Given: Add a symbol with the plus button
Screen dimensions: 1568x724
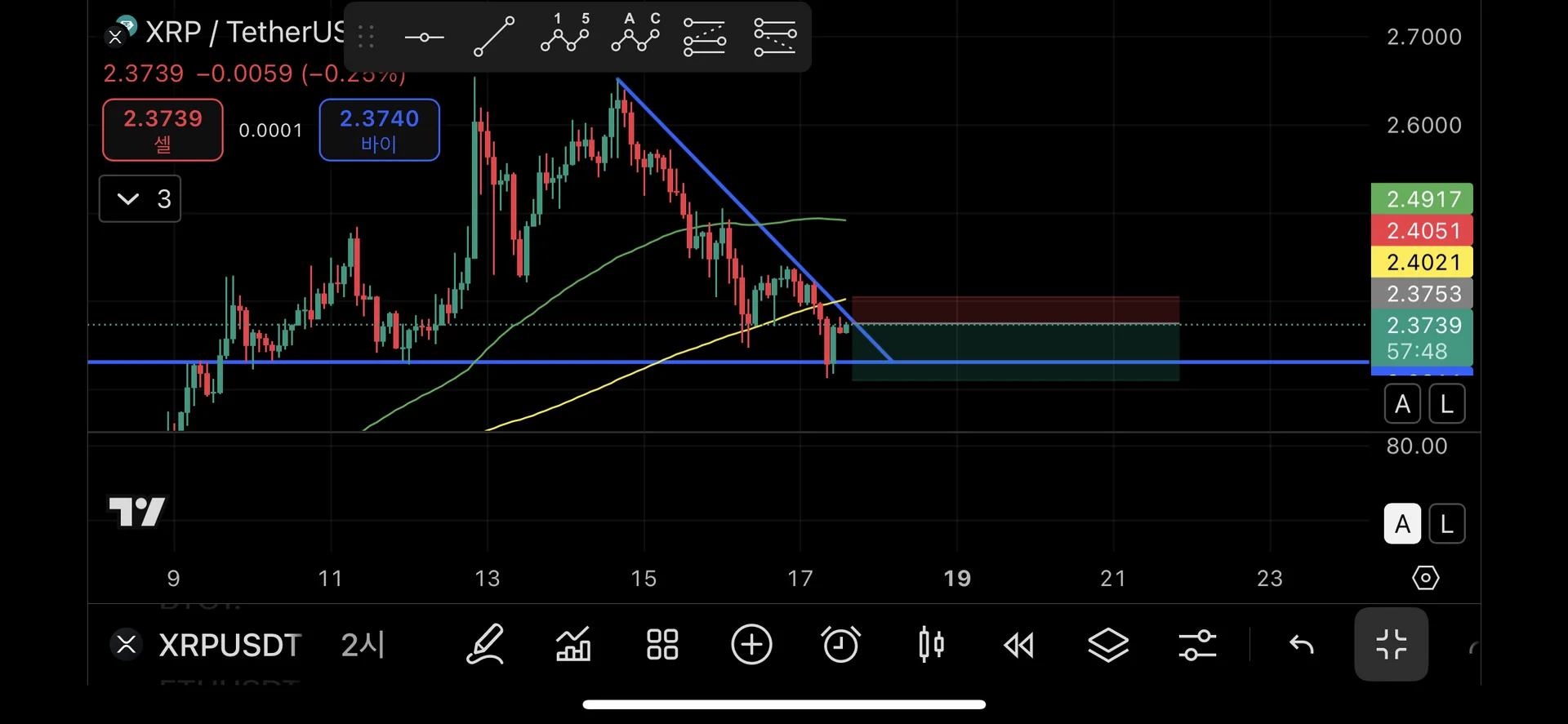Looking at the screenshot, I should coord(751,645).
